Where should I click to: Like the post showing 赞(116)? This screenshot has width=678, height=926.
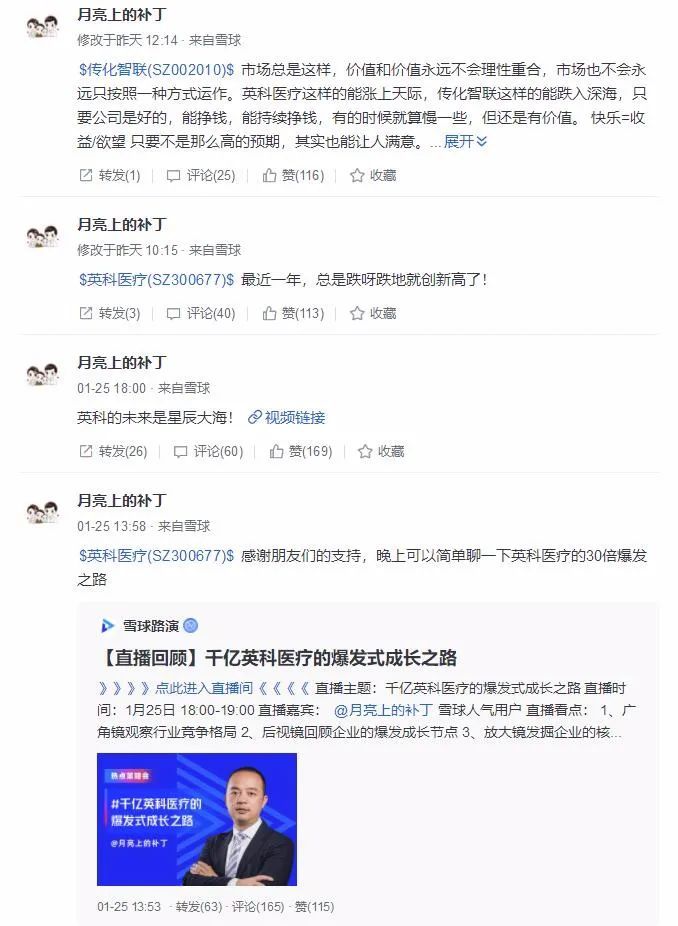pos(293,175)
